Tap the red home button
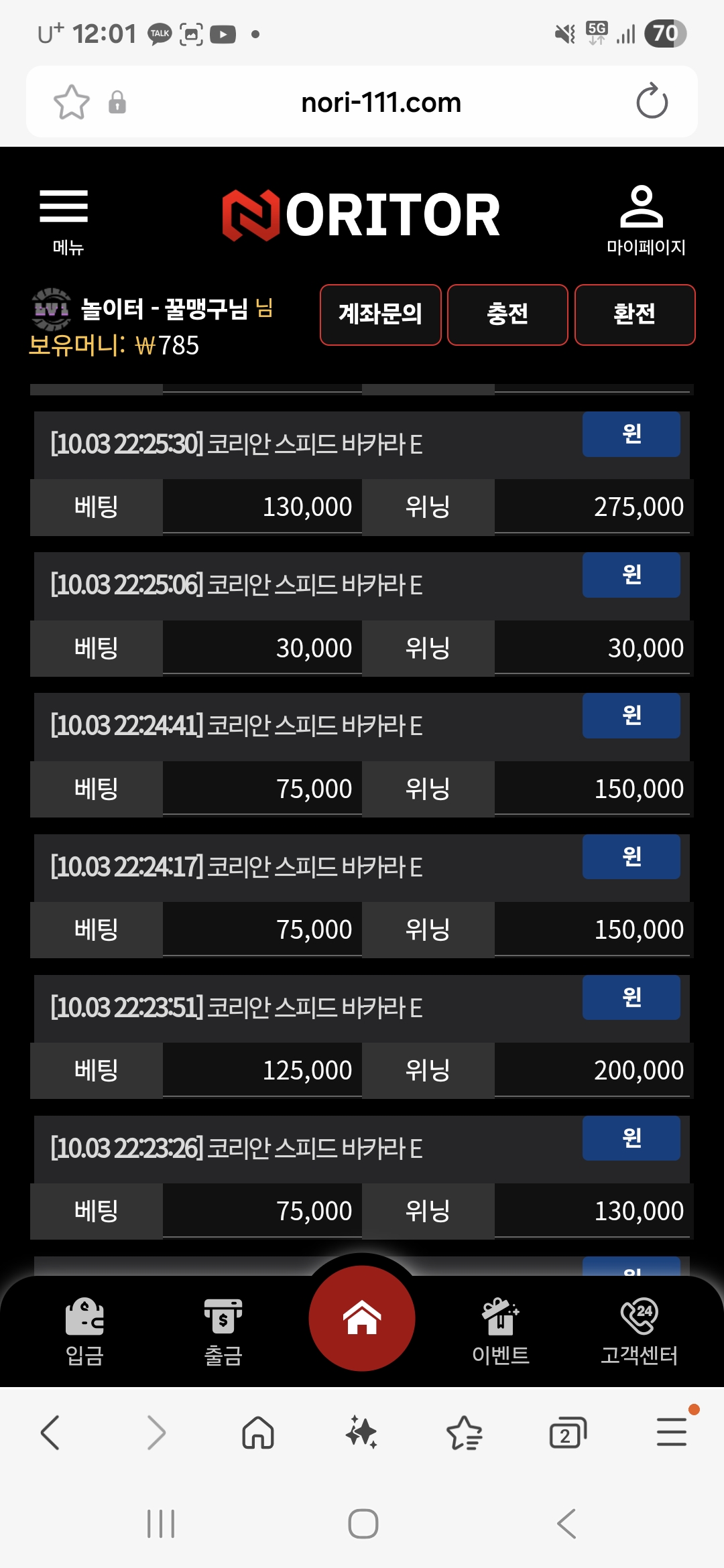Viewport: 724px width, 1568px height. point(362,1318)
